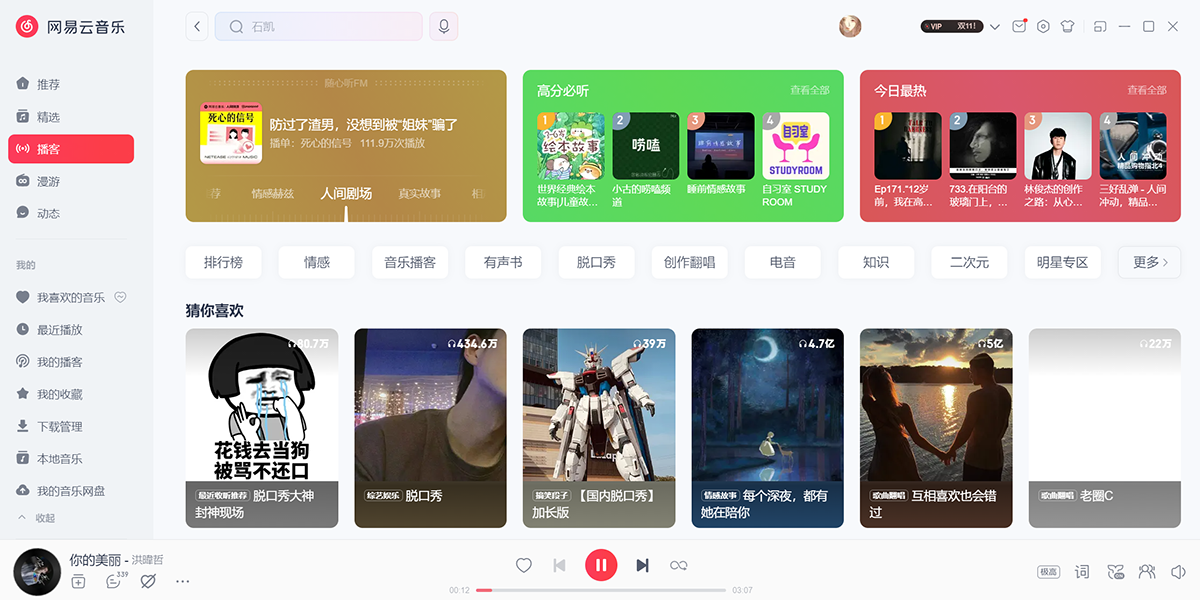Open the 每个深夜，都有她在陪你 card
Image resolution: width=1200 pixels, height=600 pixels.
coord(767,428)
